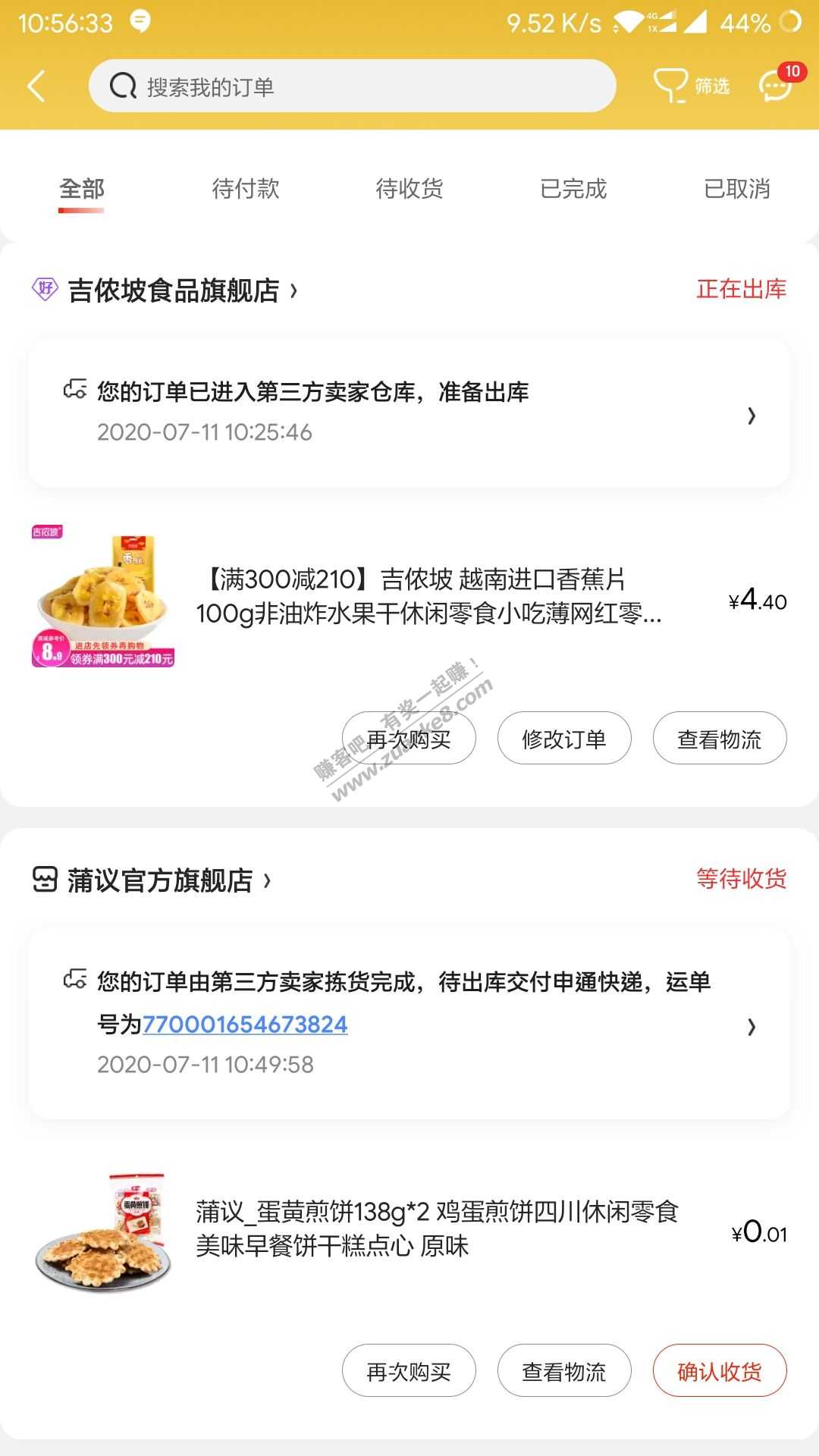Viewport: 819px width, 1456px height.
Task: Go back using the top-left arrow
Action: [x=36, y=86]
